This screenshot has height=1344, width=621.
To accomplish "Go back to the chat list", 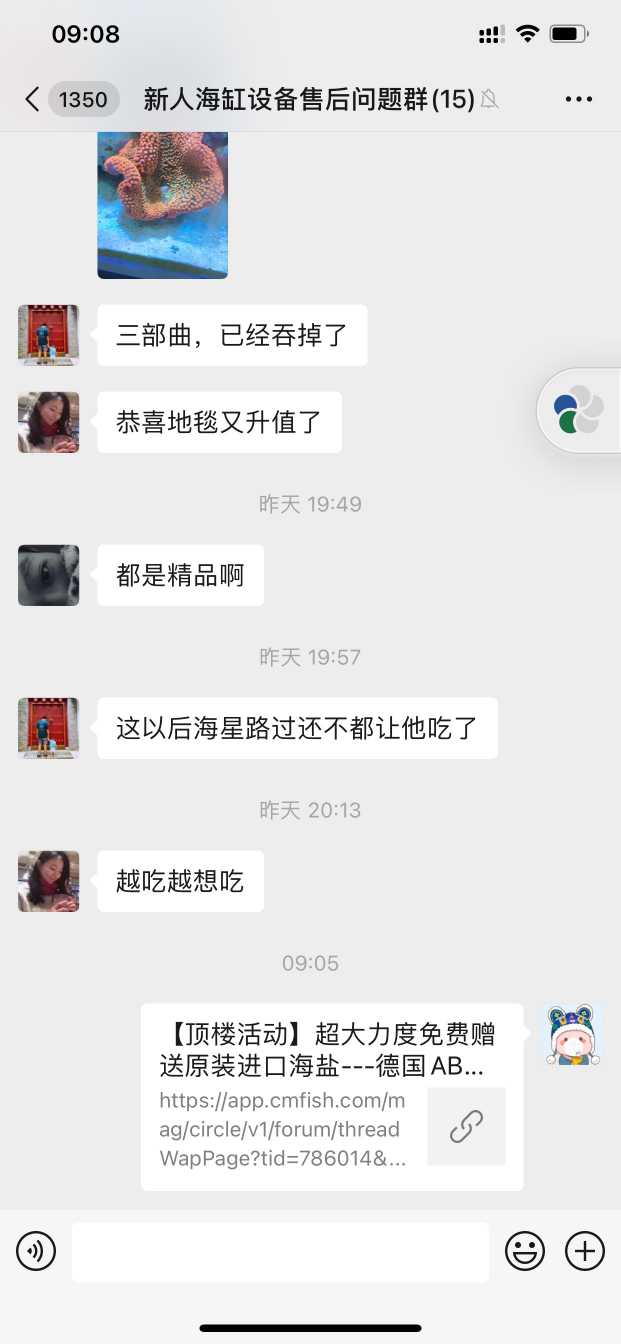I will [x=33, y=99].
